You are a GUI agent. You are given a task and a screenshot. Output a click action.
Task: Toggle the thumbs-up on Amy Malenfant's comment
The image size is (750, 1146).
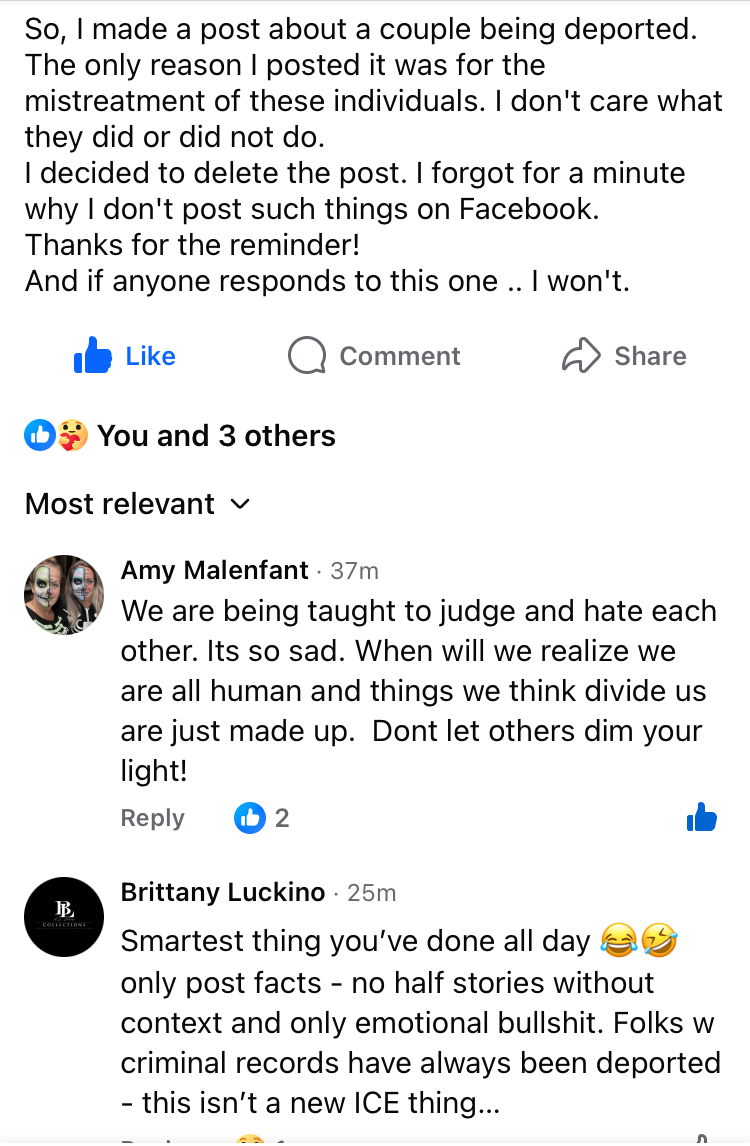point(702,818)
